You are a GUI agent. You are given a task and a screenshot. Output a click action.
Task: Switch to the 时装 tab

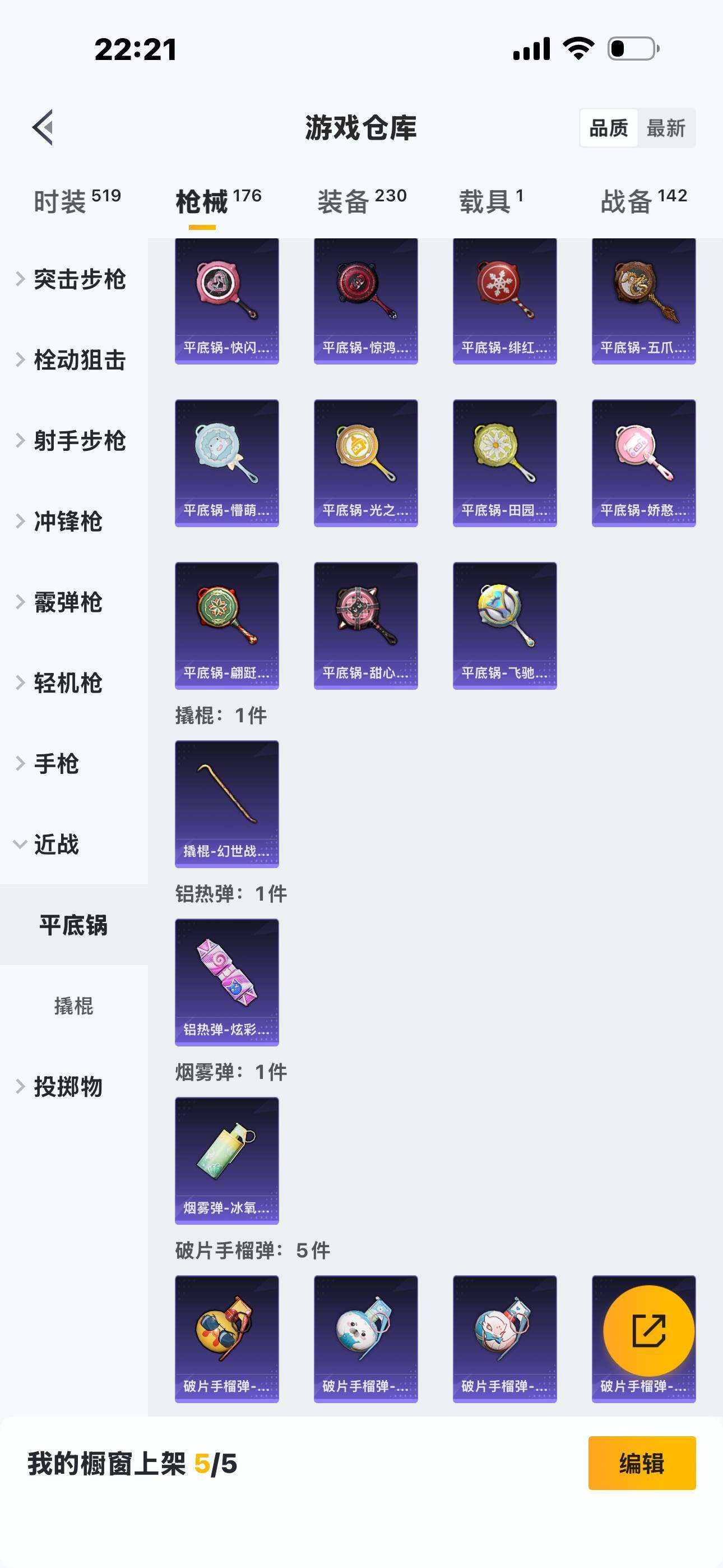click(x=77, y=201)
